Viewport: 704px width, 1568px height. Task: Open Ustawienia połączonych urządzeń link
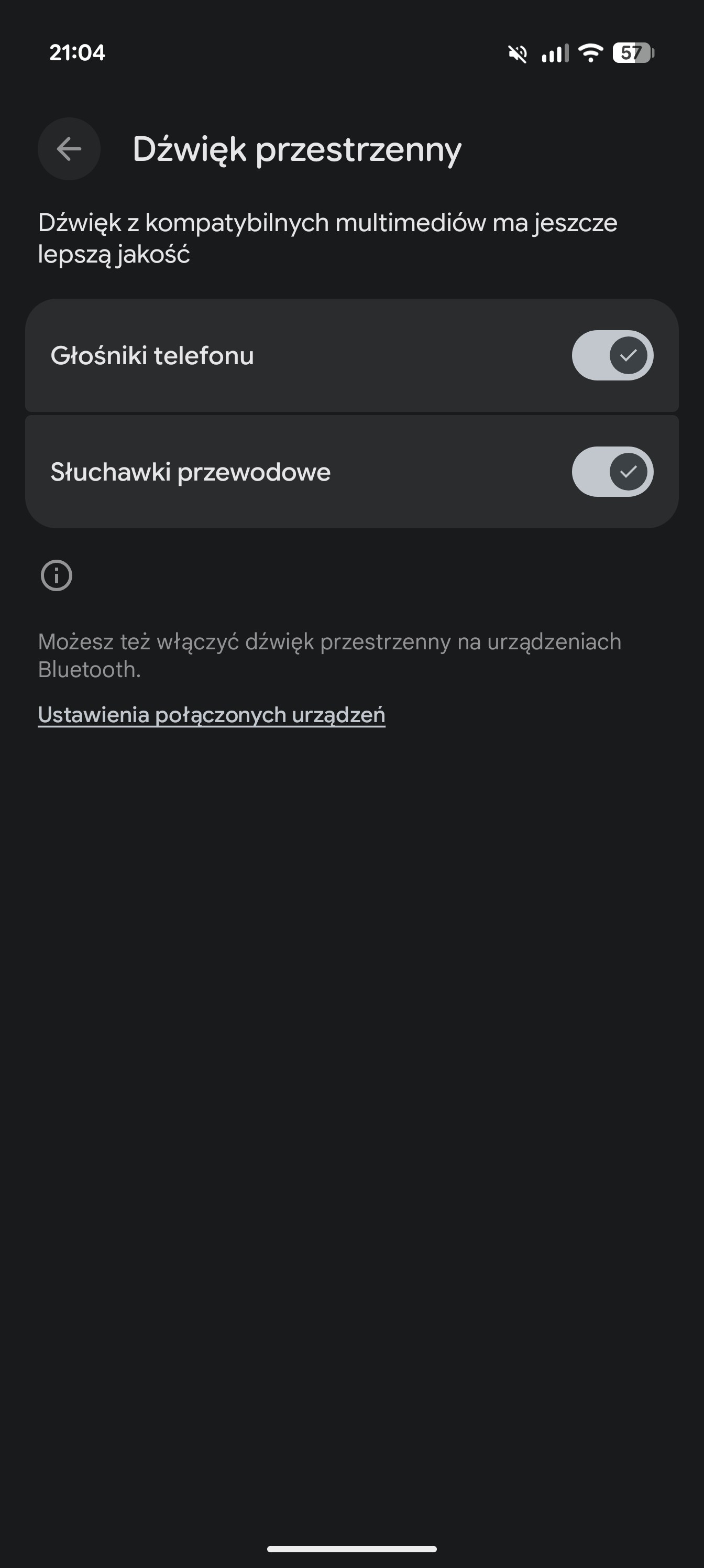point(211,715)
